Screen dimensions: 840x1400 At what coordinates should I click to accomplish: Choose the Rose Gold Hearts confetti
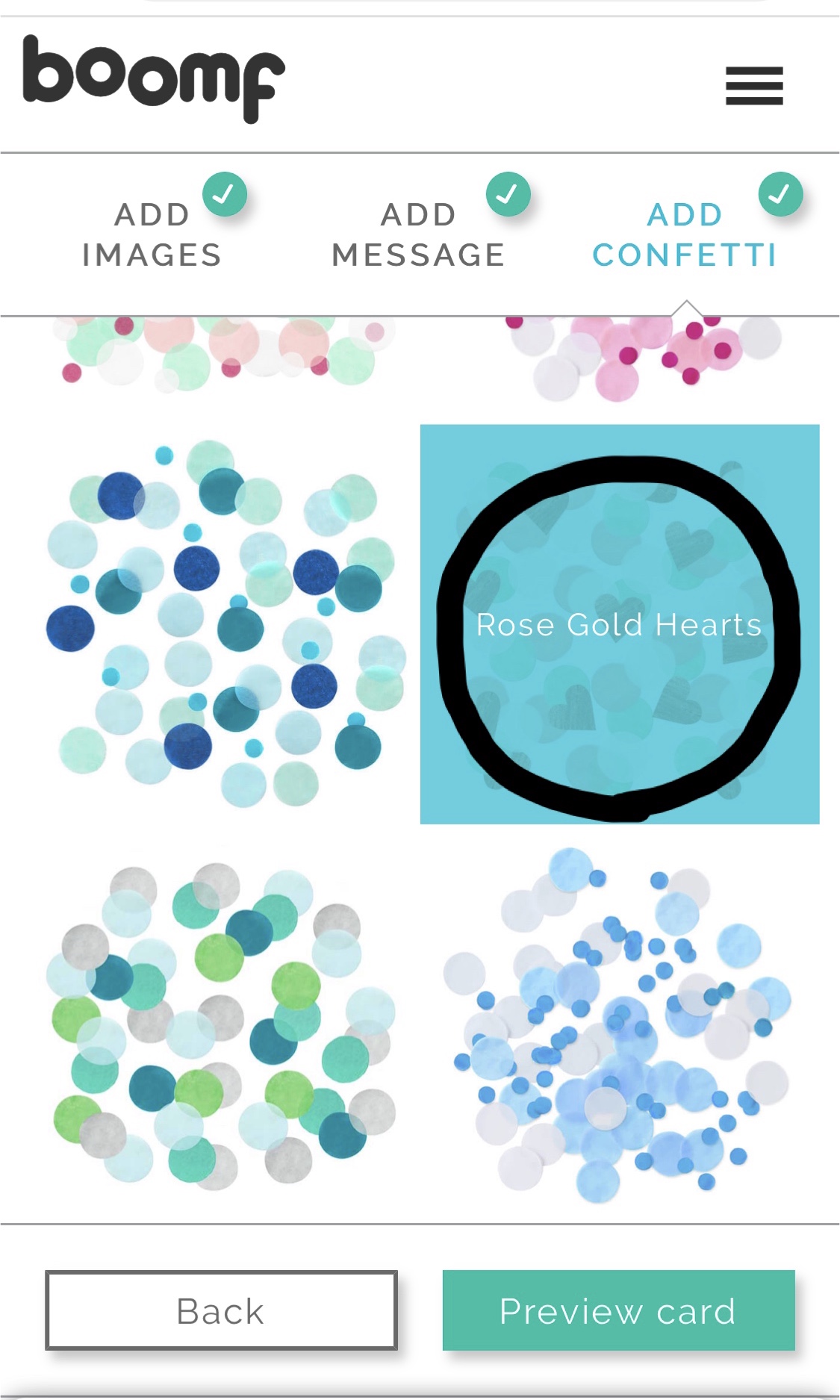point(620,624)
